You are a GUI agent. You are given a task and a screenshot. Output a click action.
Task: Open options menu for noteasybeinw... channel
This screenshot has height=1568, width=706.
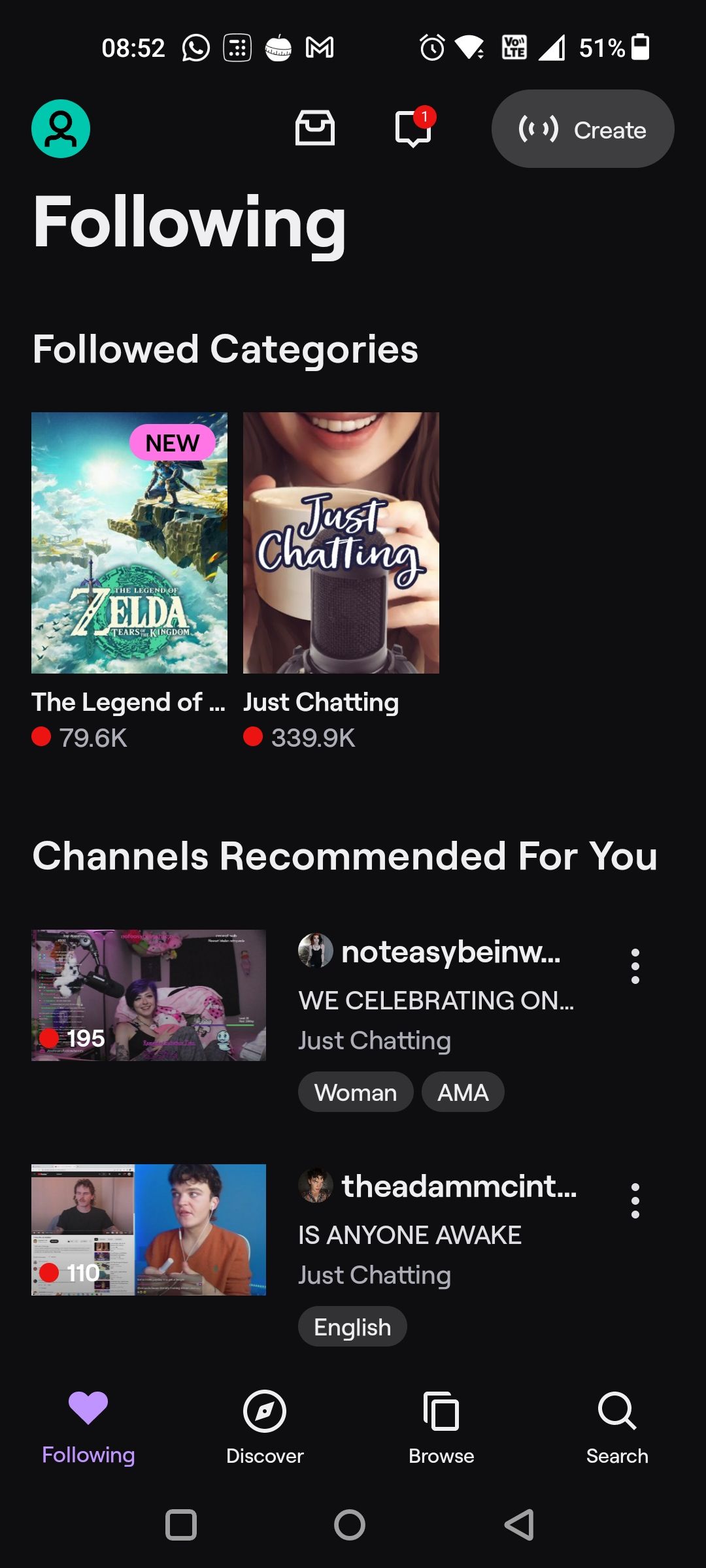pos(635,966)
